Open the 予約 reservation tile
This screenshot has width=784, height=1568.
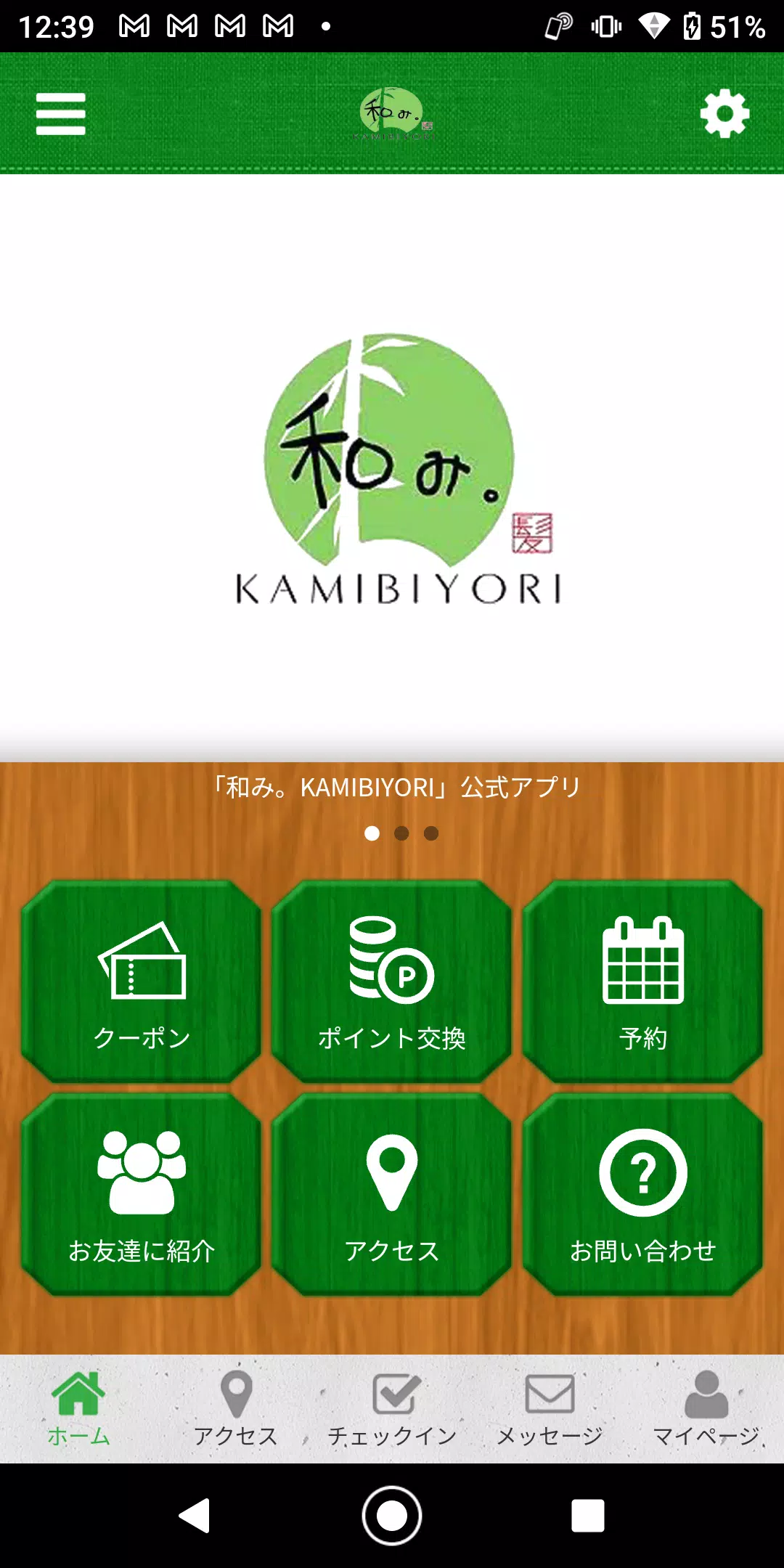click(642, 982)
